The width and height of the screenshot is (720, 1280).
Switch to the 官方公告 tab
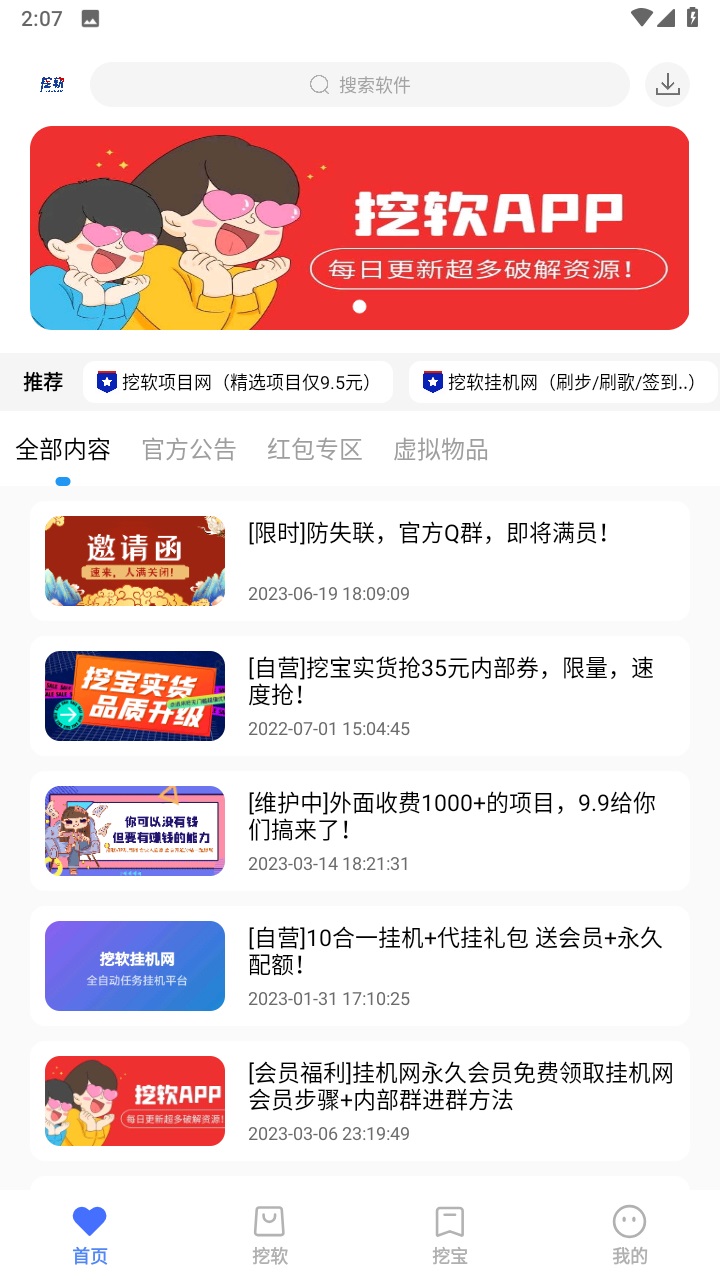click(188, 450)
